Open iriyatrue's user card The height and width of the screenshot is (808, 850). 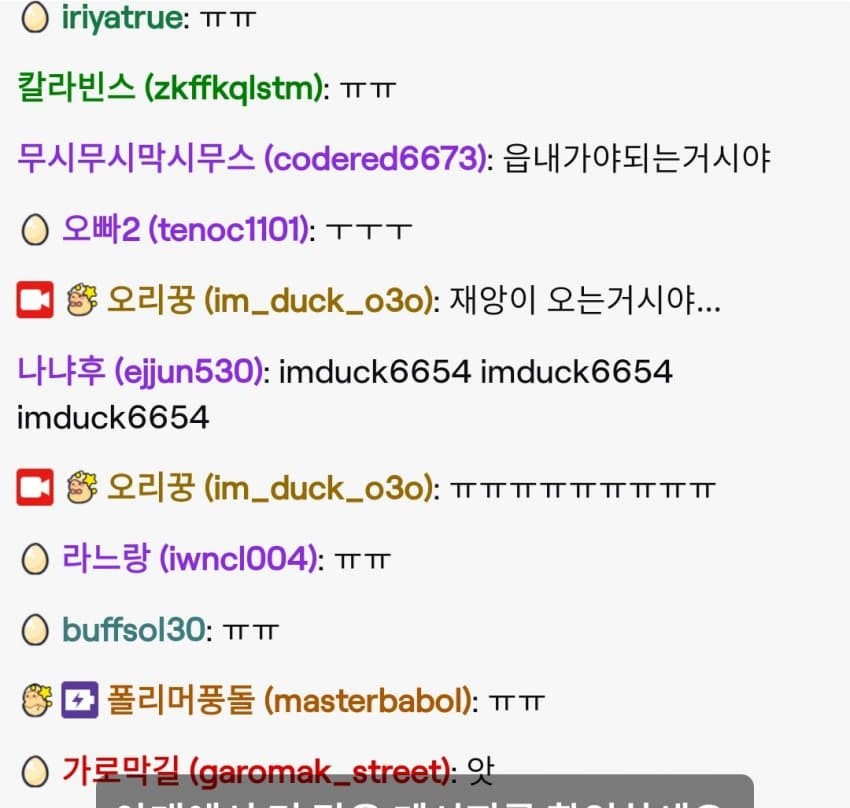[123, 17]
